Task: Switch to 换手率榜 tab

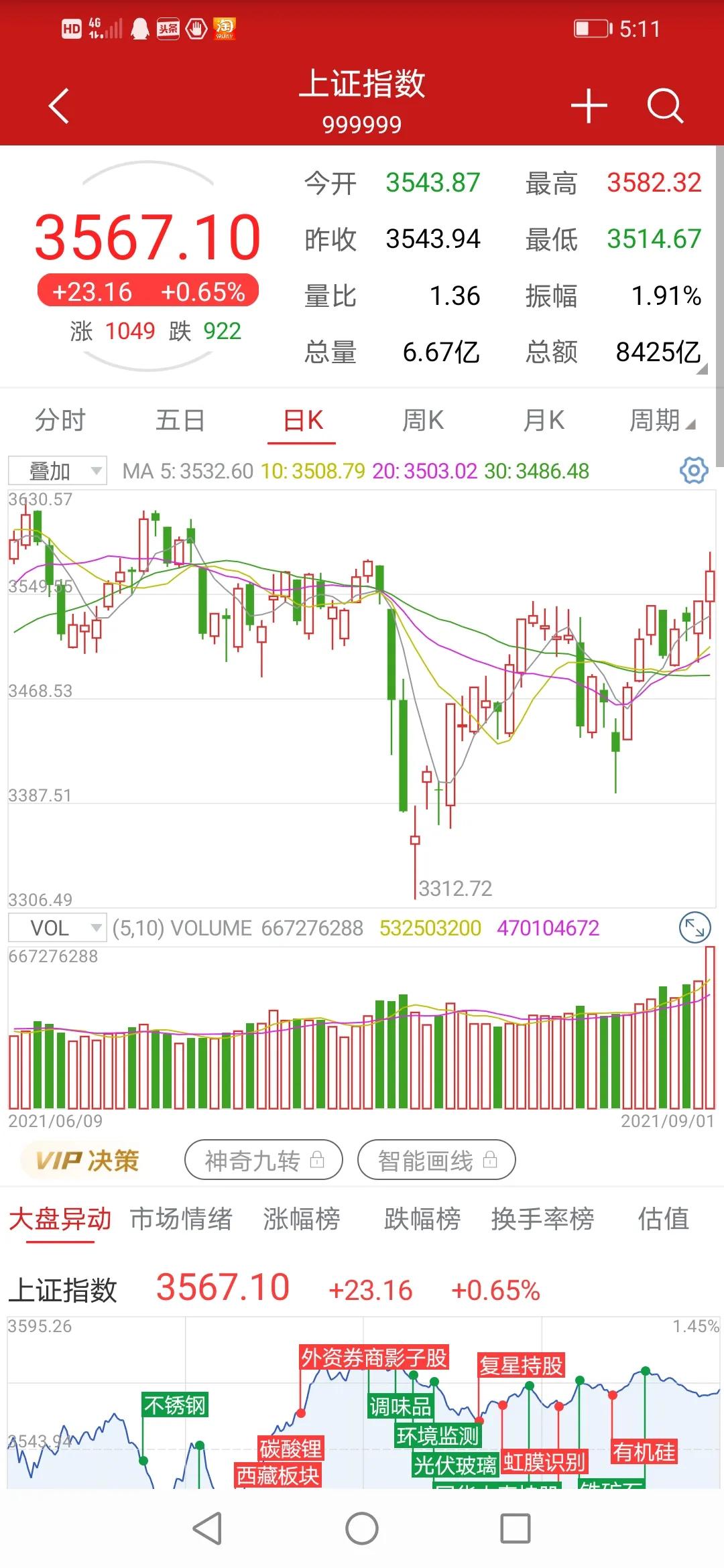Action: point(542,1219)
